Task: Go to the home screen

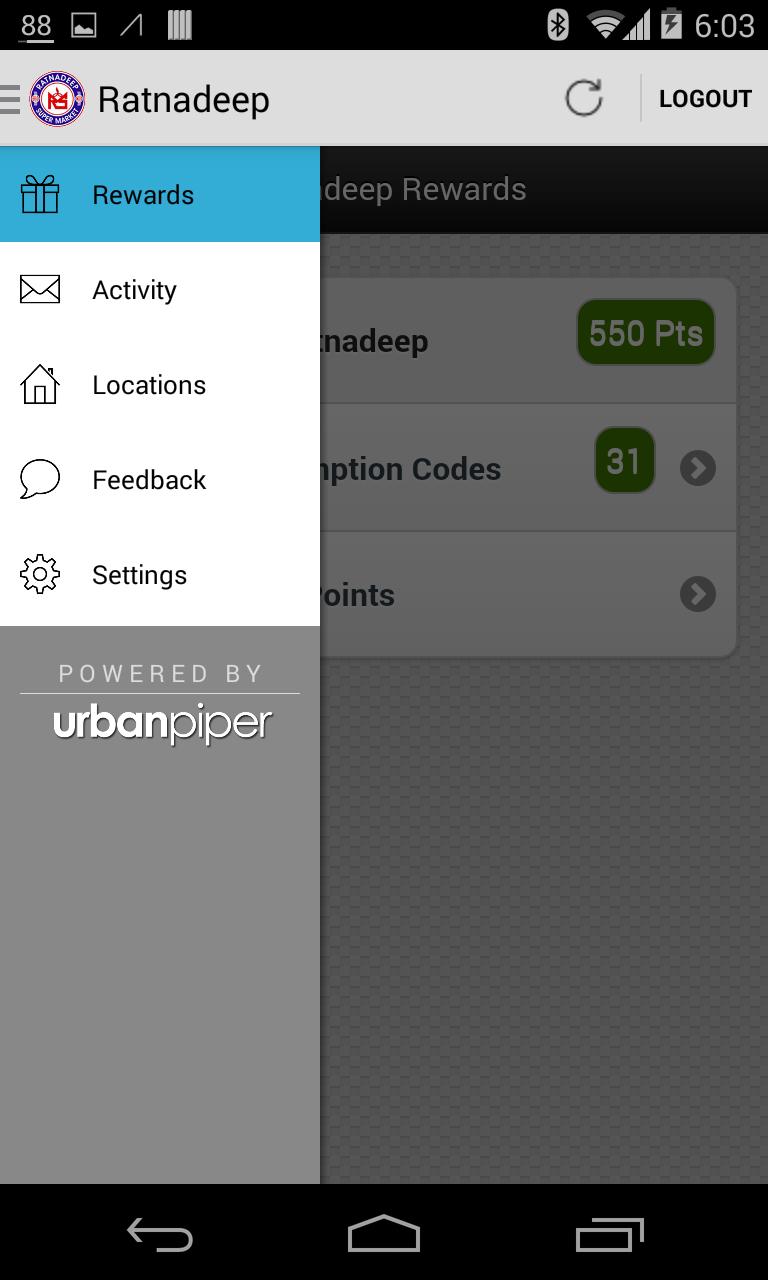Action: click(384, 1235)
